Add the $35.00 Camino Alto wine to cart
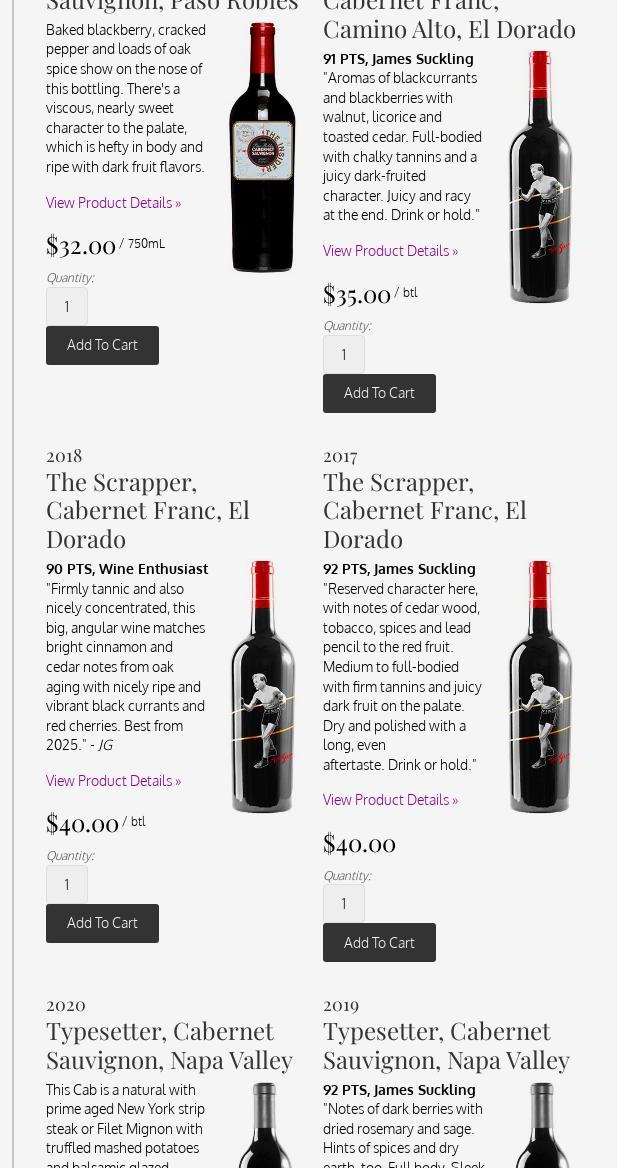 [x=379, y=393]
